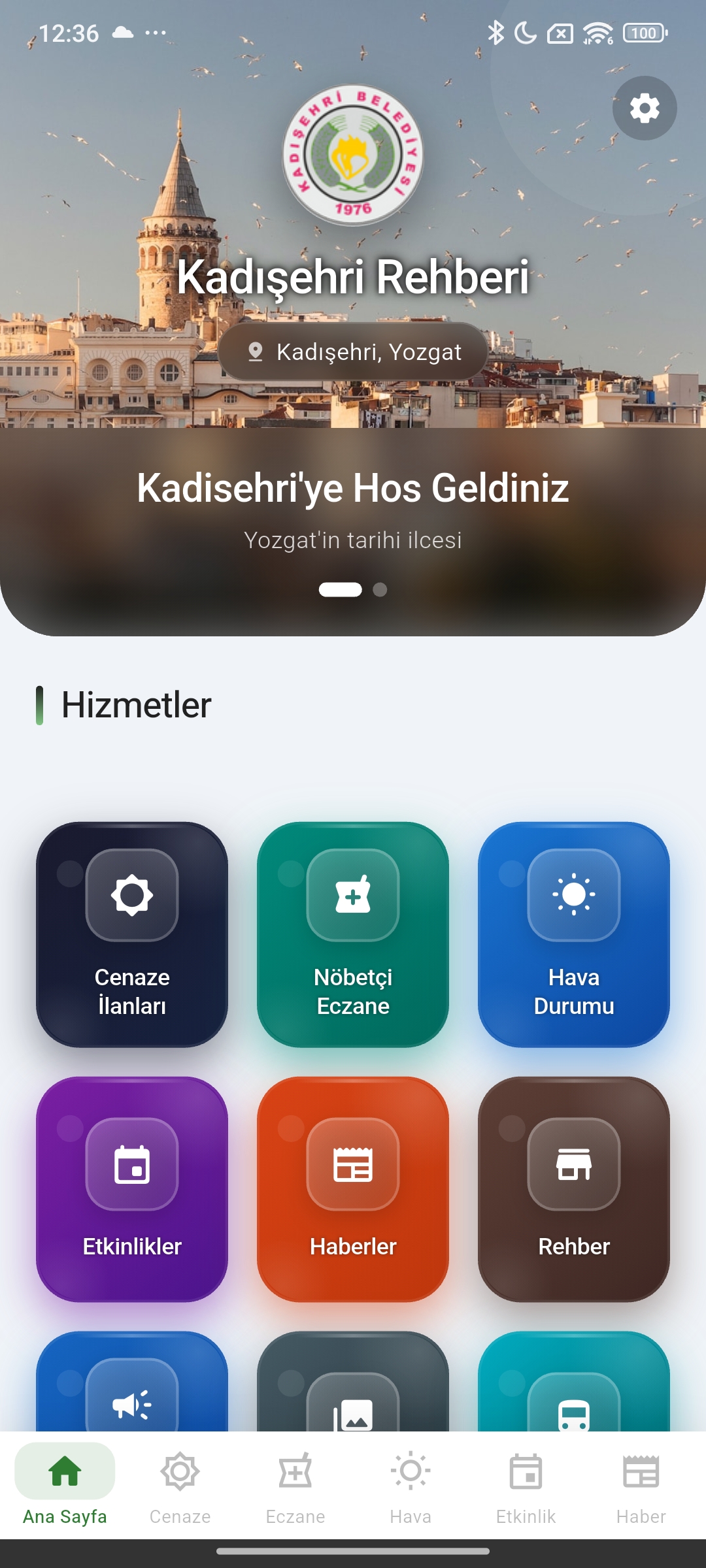Open the Nöbetçi Eczane service card

[x=353, y=934]
